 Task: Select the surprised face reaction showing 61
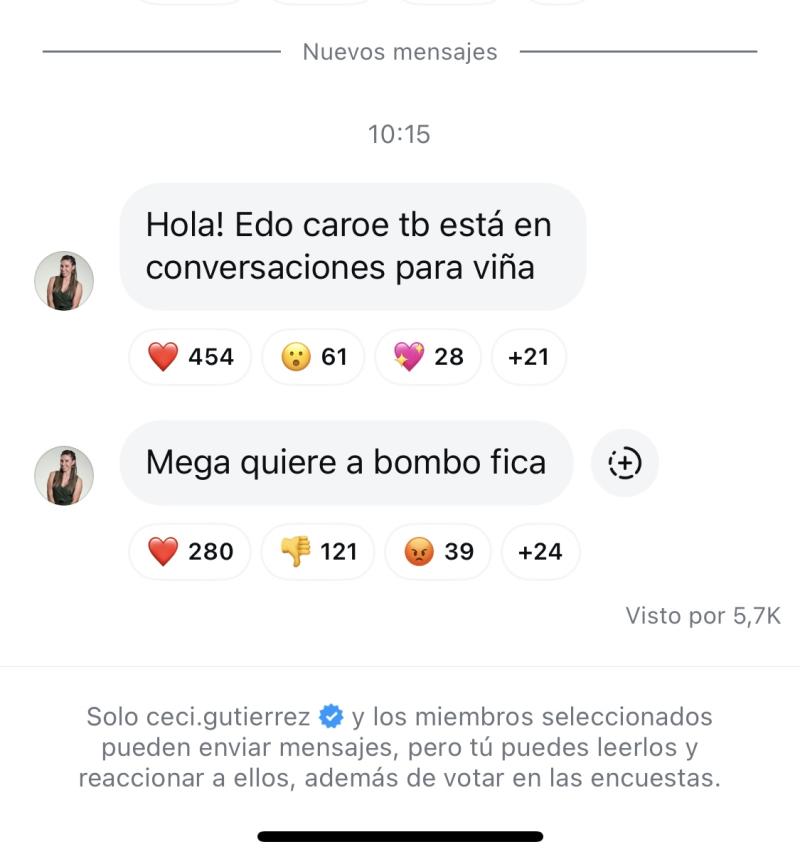315,356
